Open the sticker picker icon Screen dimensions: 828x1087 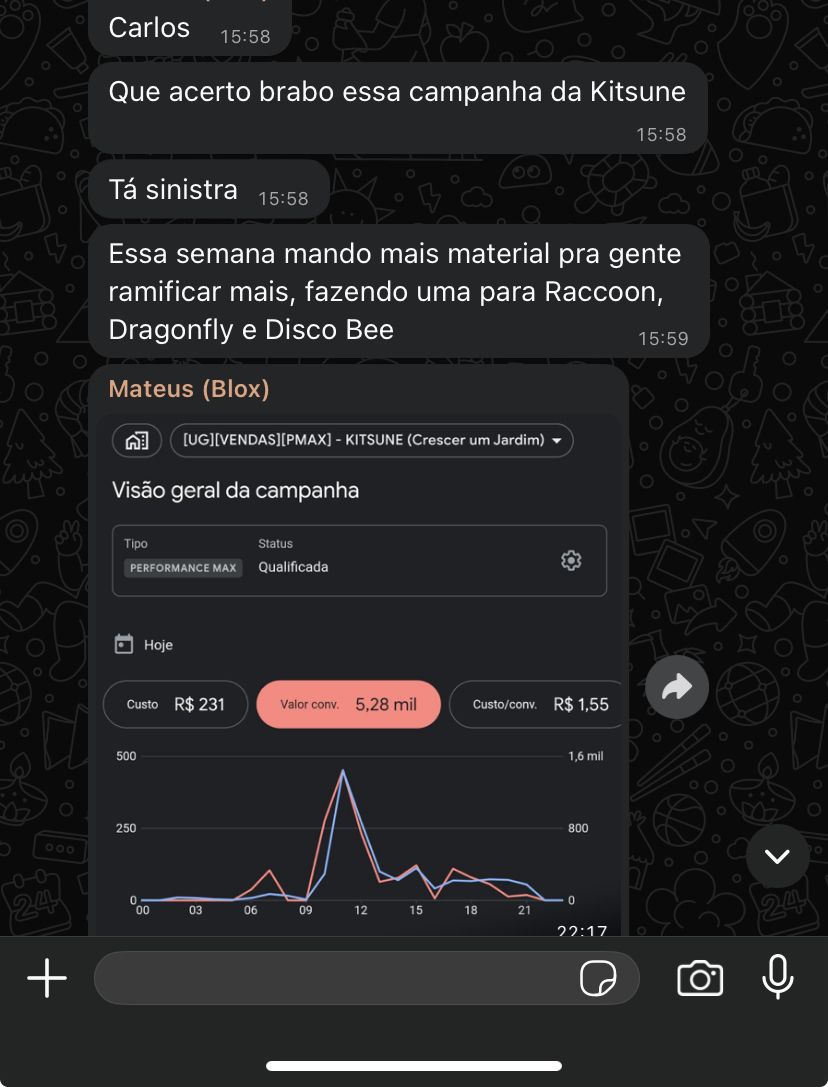point(598,978)
